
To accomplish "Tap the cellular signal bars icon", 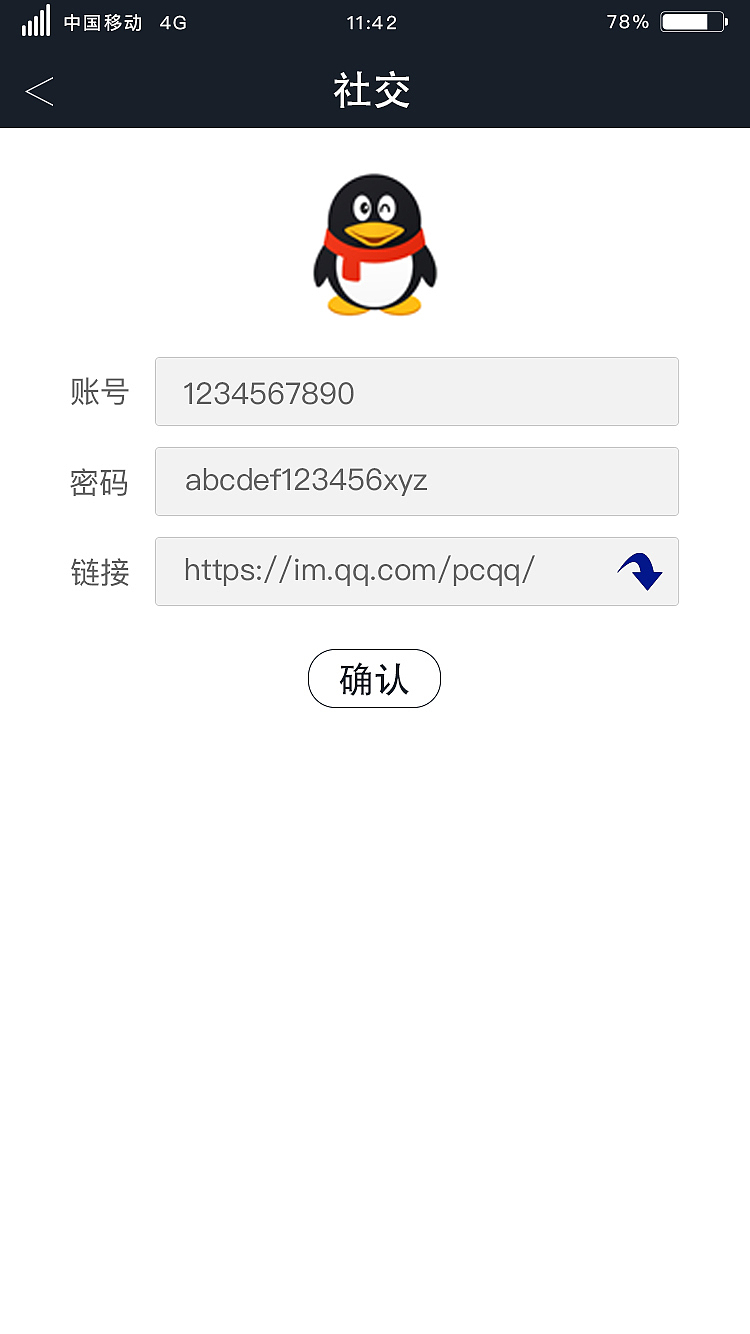I will (x=35, y=21).
